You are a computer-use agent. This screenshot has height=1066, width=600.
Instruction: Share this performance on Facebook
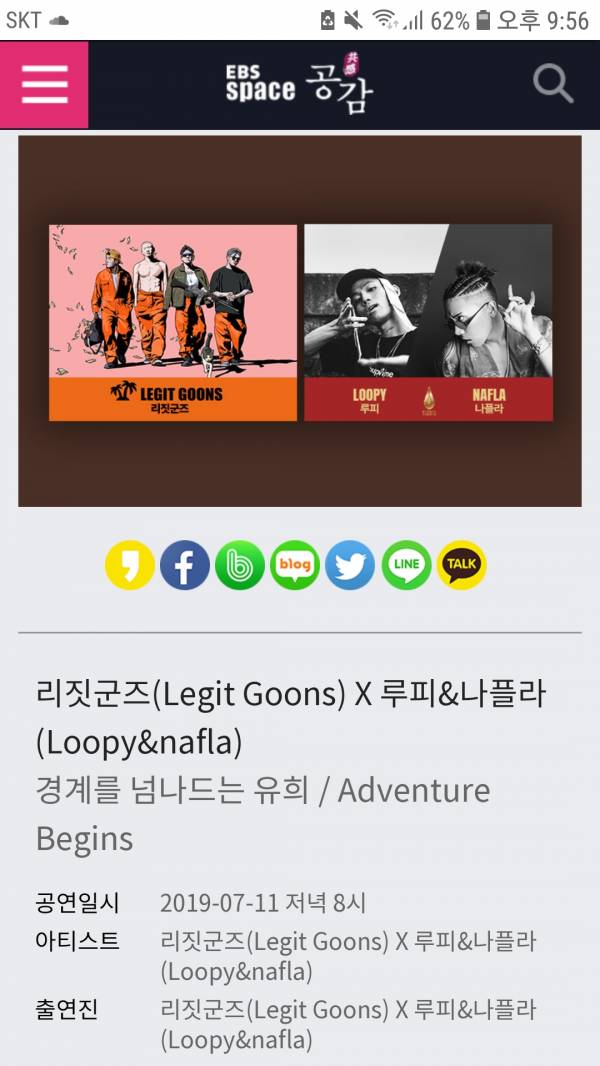[185, 565]
